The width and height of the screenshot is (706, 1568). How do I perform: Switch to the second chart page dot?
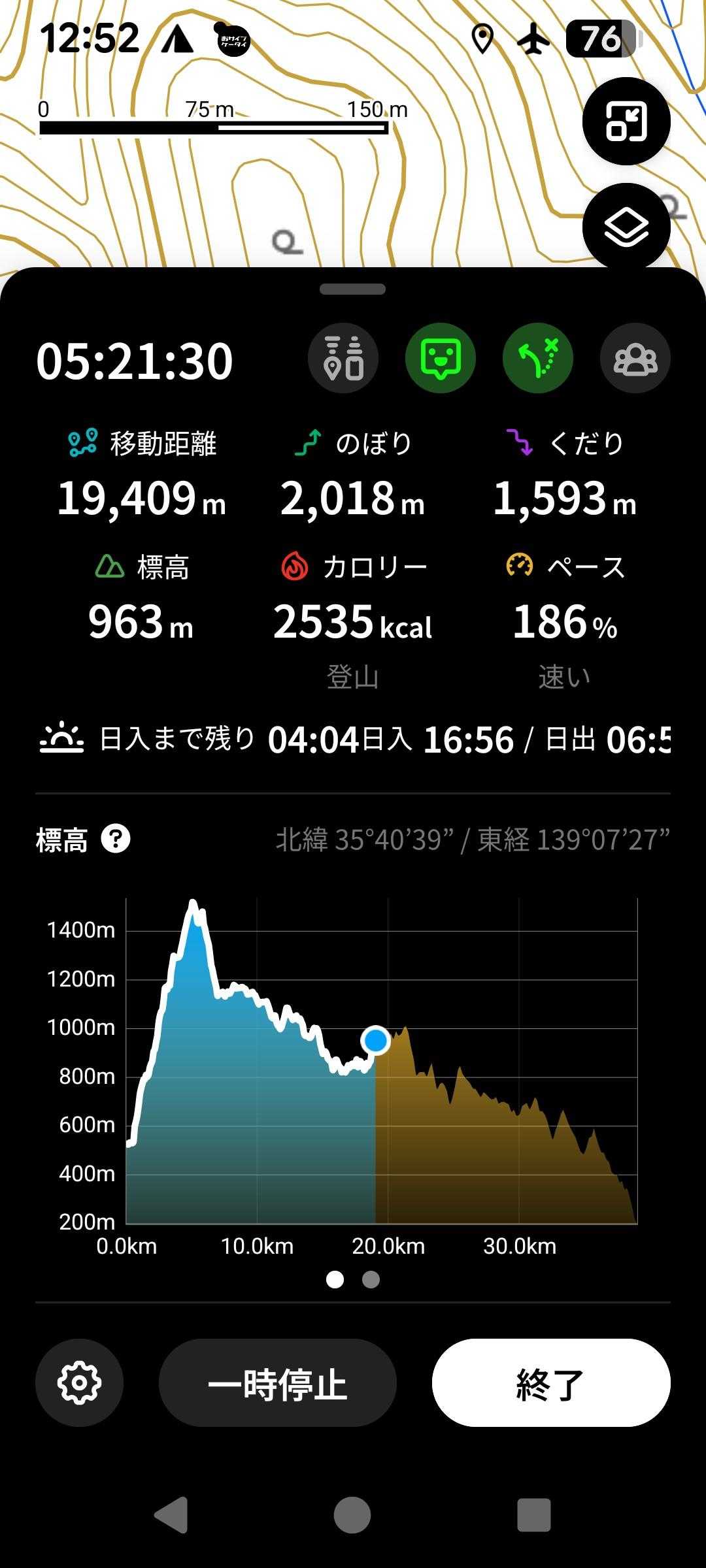coord(371,1279)
